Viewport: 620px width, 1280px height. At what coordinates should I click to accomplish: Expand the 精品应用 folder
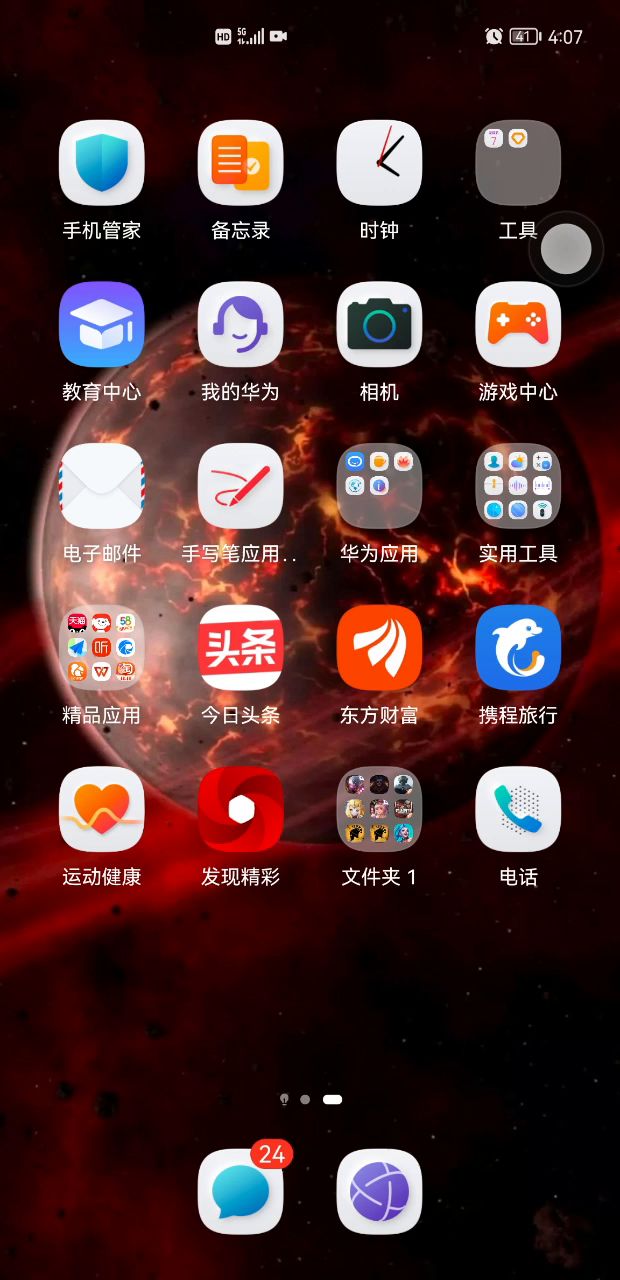click(x=101, y=648)
